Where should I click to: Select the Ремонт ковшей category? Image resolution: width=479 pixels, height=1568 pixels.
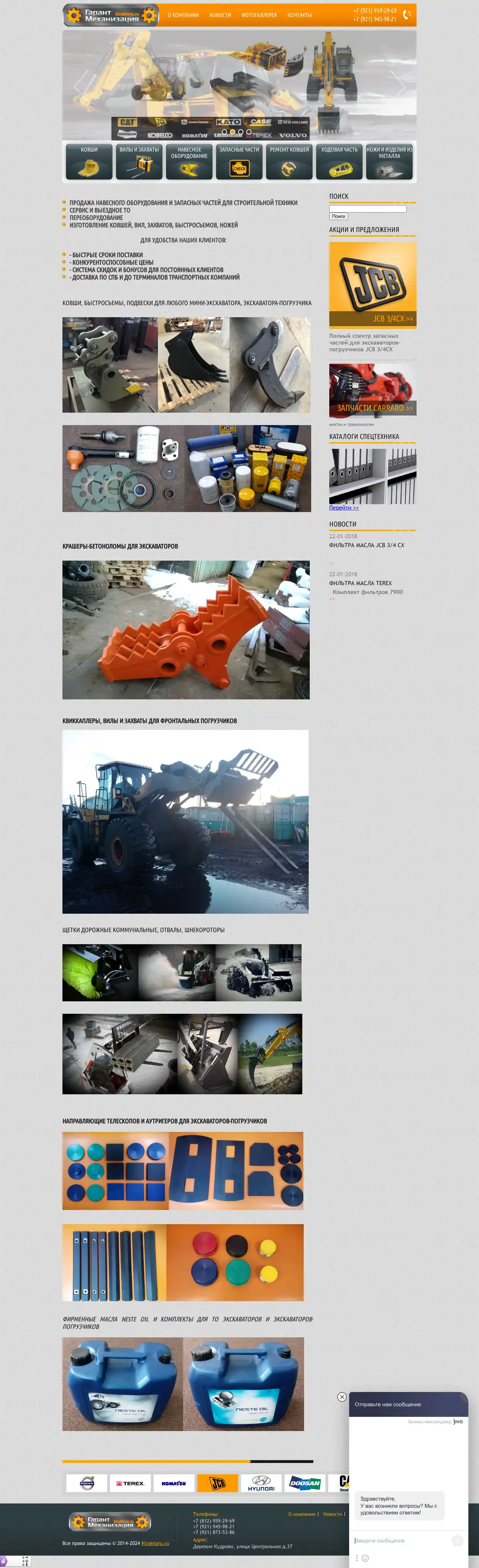[289, 161]
